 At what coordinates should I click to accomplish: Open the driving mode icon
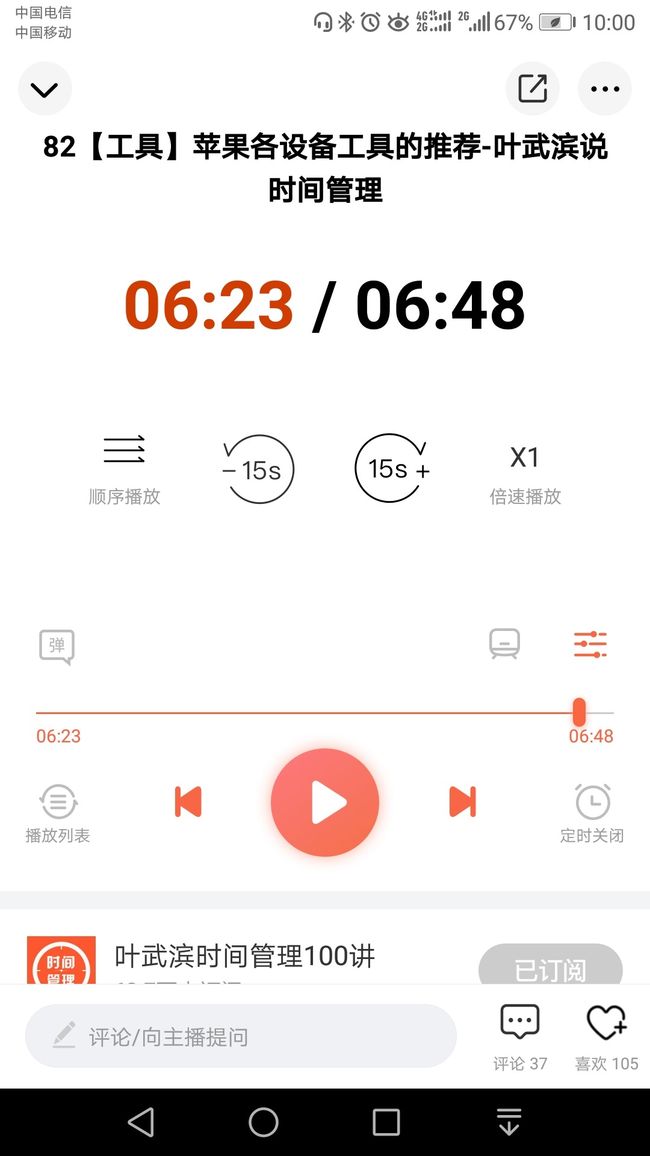click(x=505, y=644)
